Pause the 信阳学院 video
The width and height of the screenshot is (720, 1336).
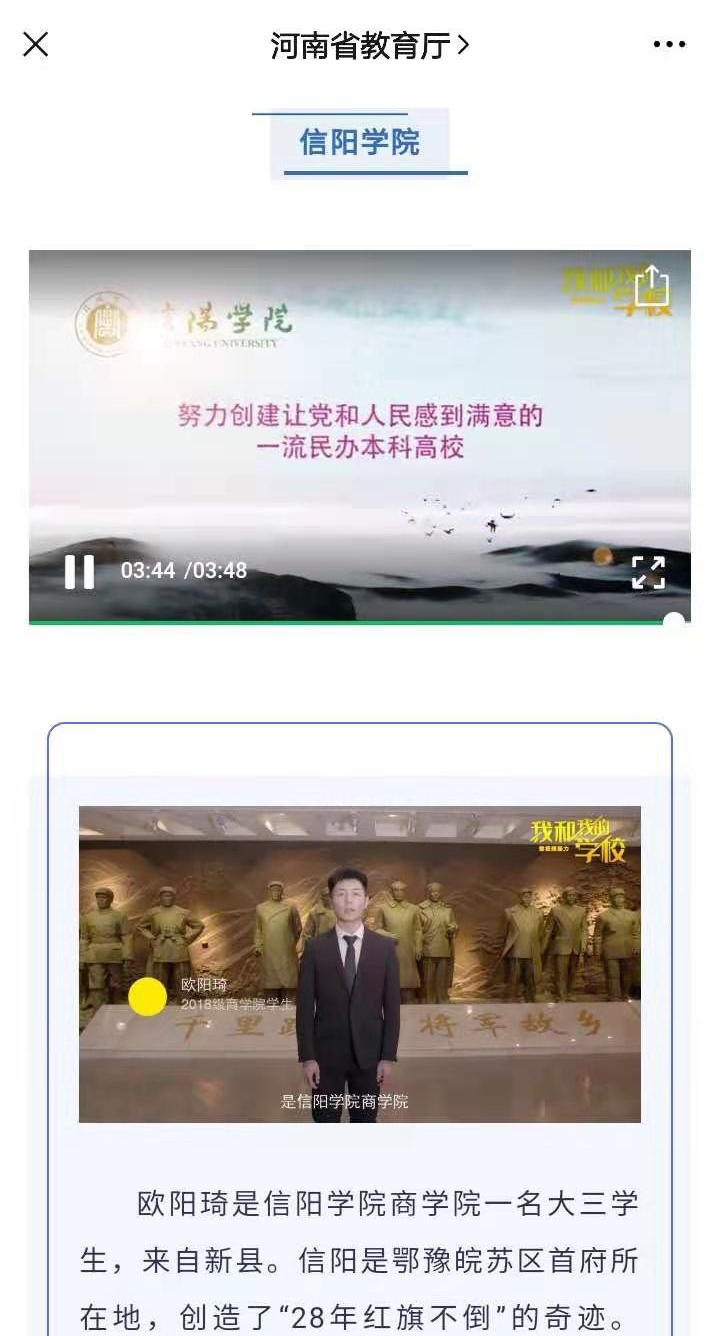pyautogui.click(x=79, y=571)
